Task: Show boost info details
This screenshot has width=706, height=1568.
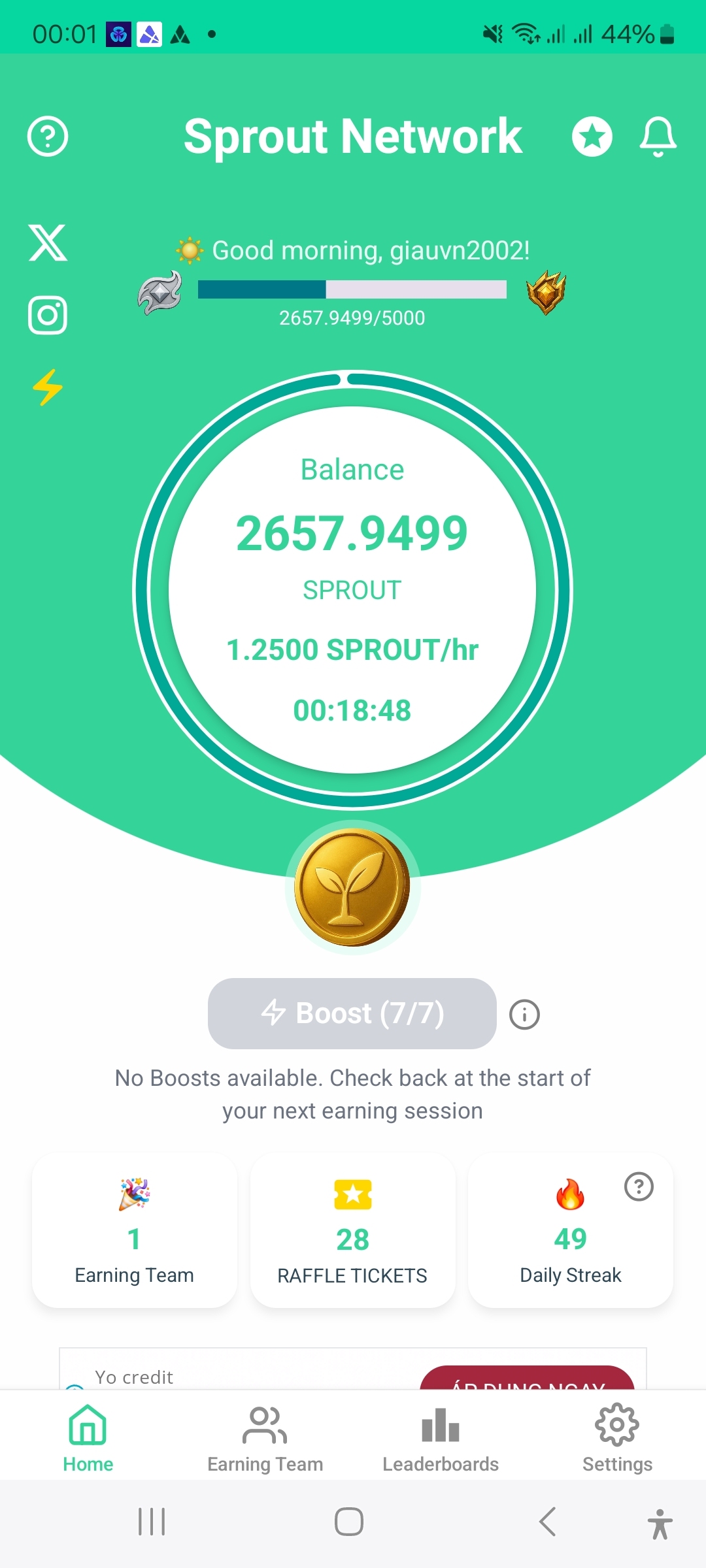Action: tap(524, 1015)
